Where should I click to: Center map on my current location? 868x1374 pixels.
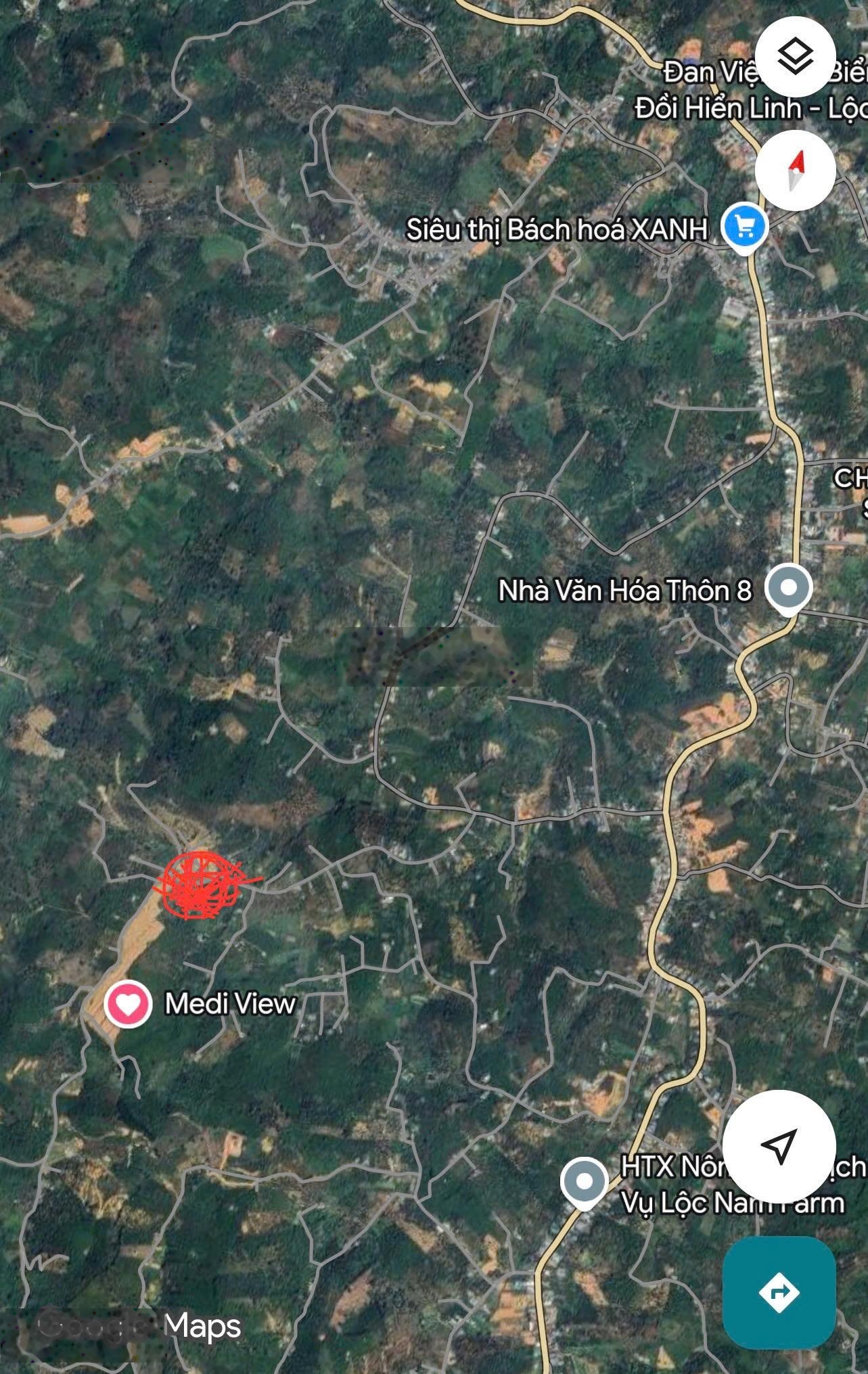778,1145
